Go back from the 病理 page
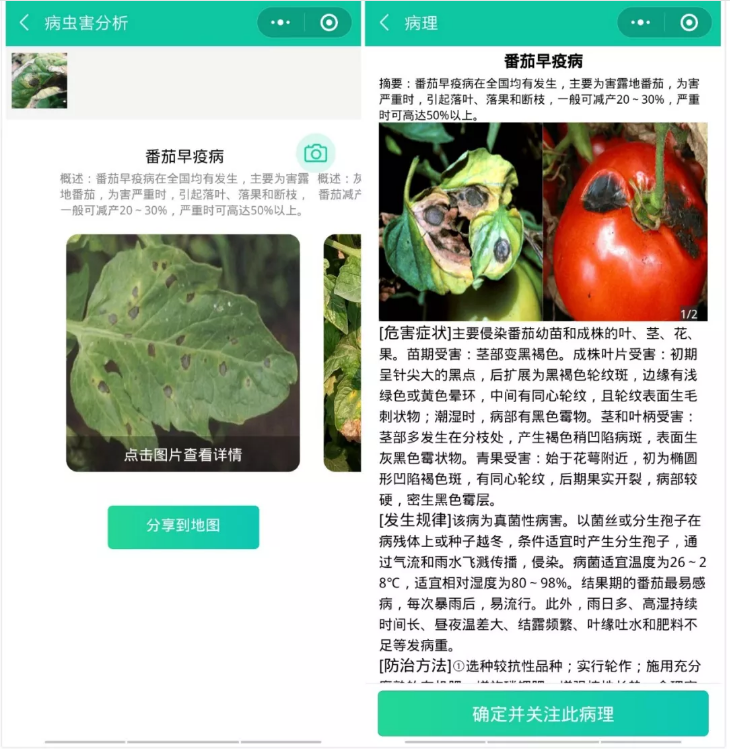730x749 pixels. tap(385, 23)
